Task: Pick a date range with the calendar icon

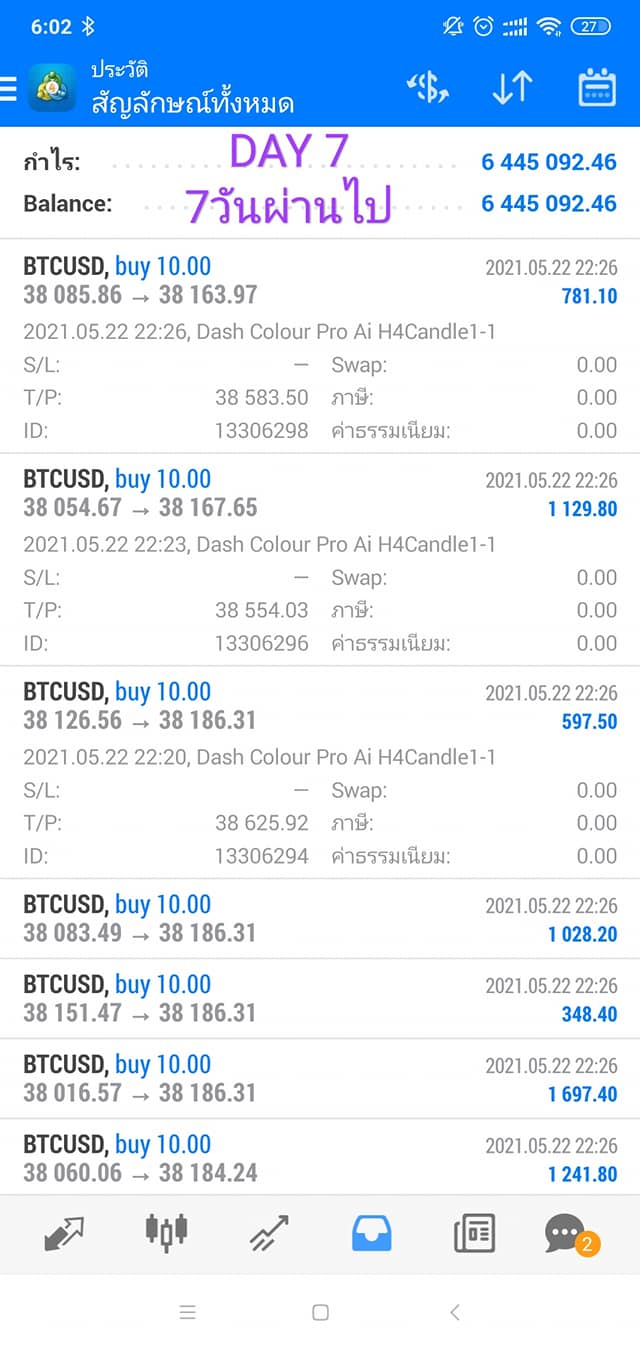Action: [x=596, y=89]
